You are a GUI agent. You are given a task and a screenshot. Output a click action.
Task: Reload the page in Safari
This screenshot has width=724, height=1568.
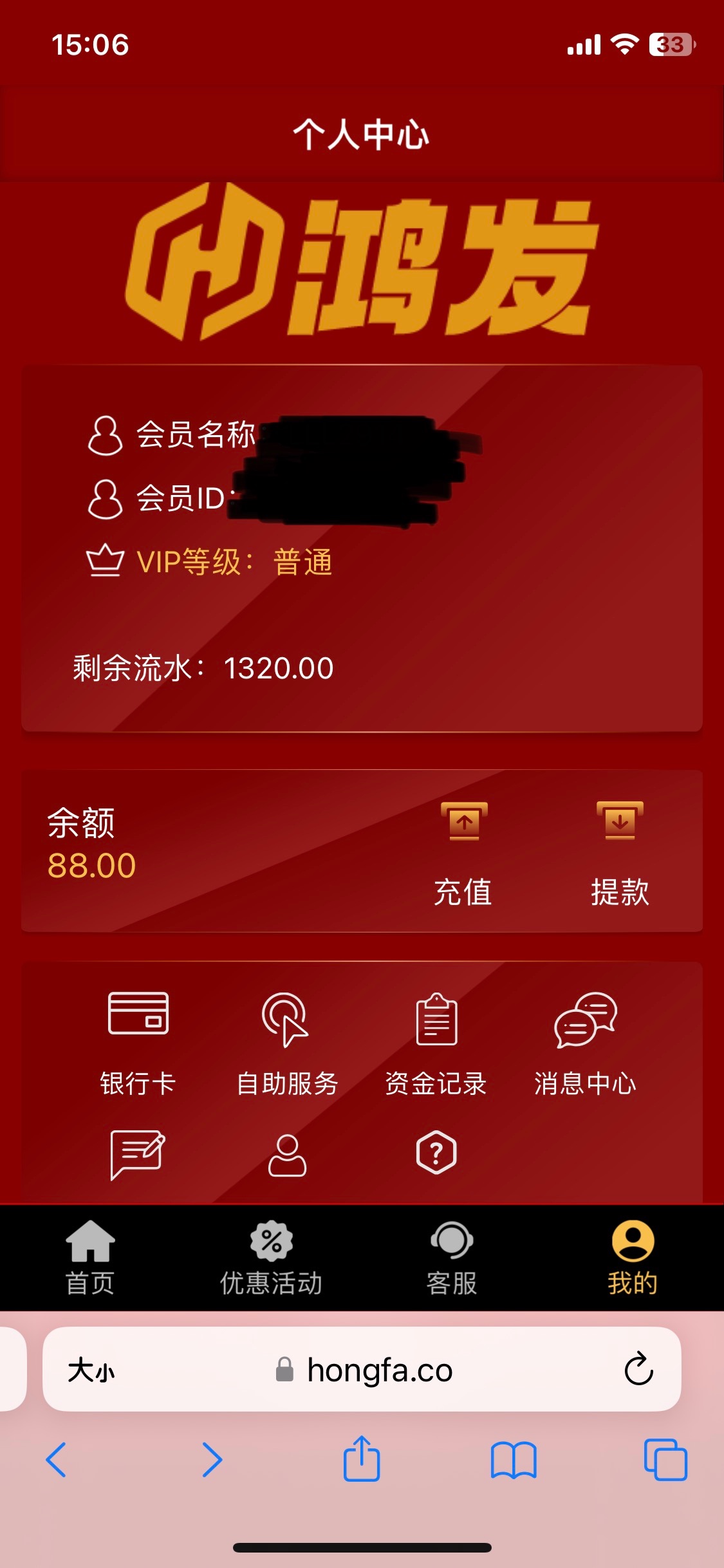(x=638, y=1369)
